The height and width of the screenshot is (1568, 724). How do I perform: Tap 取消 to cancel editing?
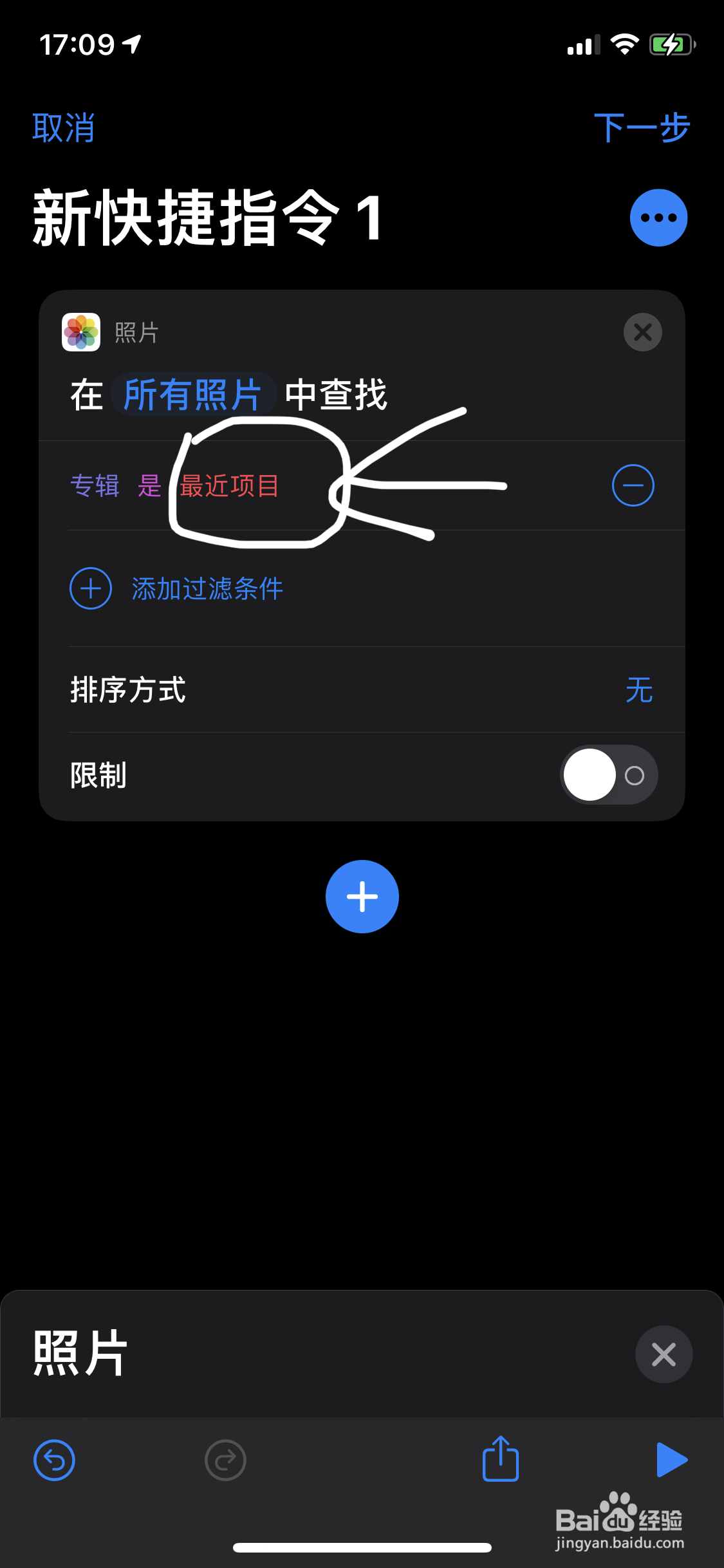pos(62,127)
